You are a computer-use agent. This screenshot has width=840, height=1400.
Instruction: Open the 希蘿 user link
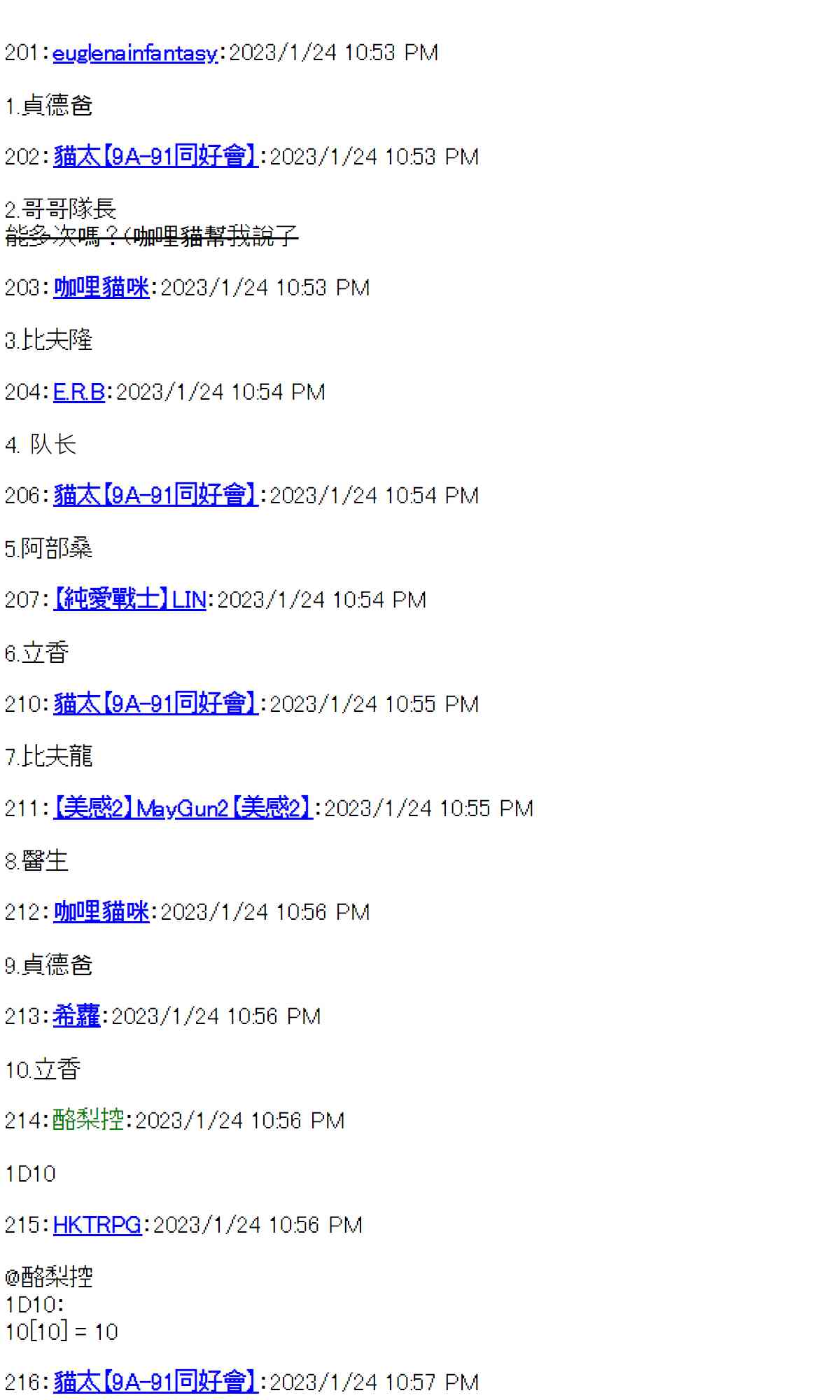pos(77,1016)
